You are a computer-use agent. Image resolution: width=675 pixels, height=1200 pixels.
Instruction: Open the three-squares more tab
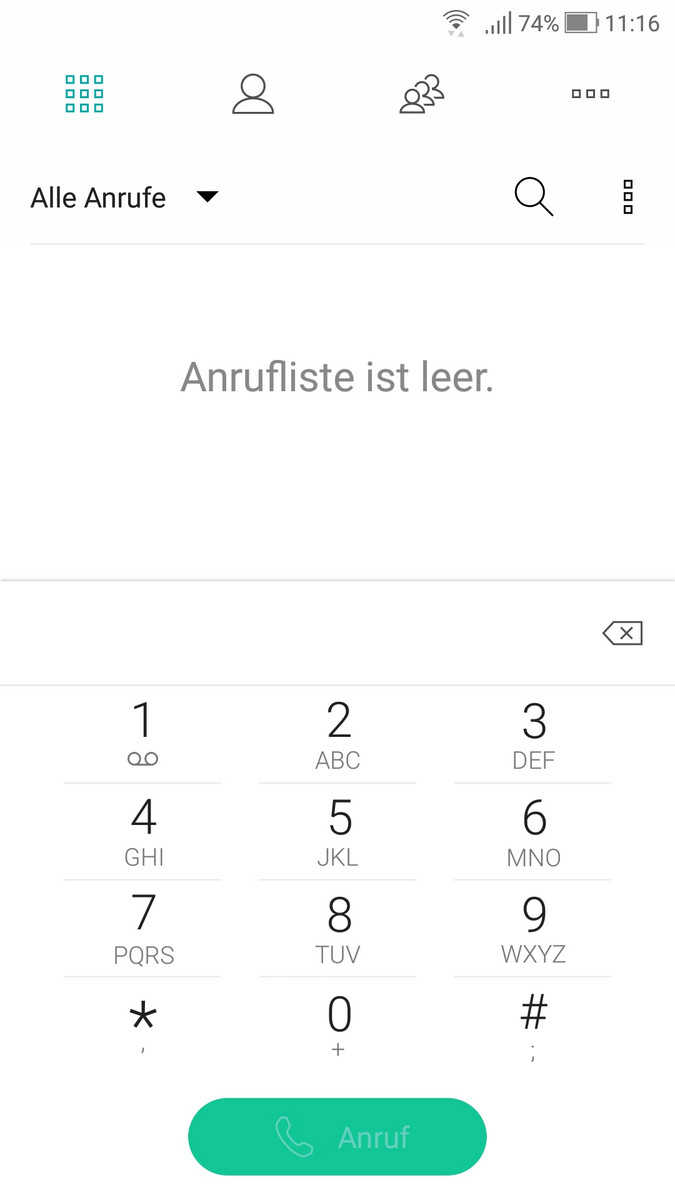tap(590, 94)
